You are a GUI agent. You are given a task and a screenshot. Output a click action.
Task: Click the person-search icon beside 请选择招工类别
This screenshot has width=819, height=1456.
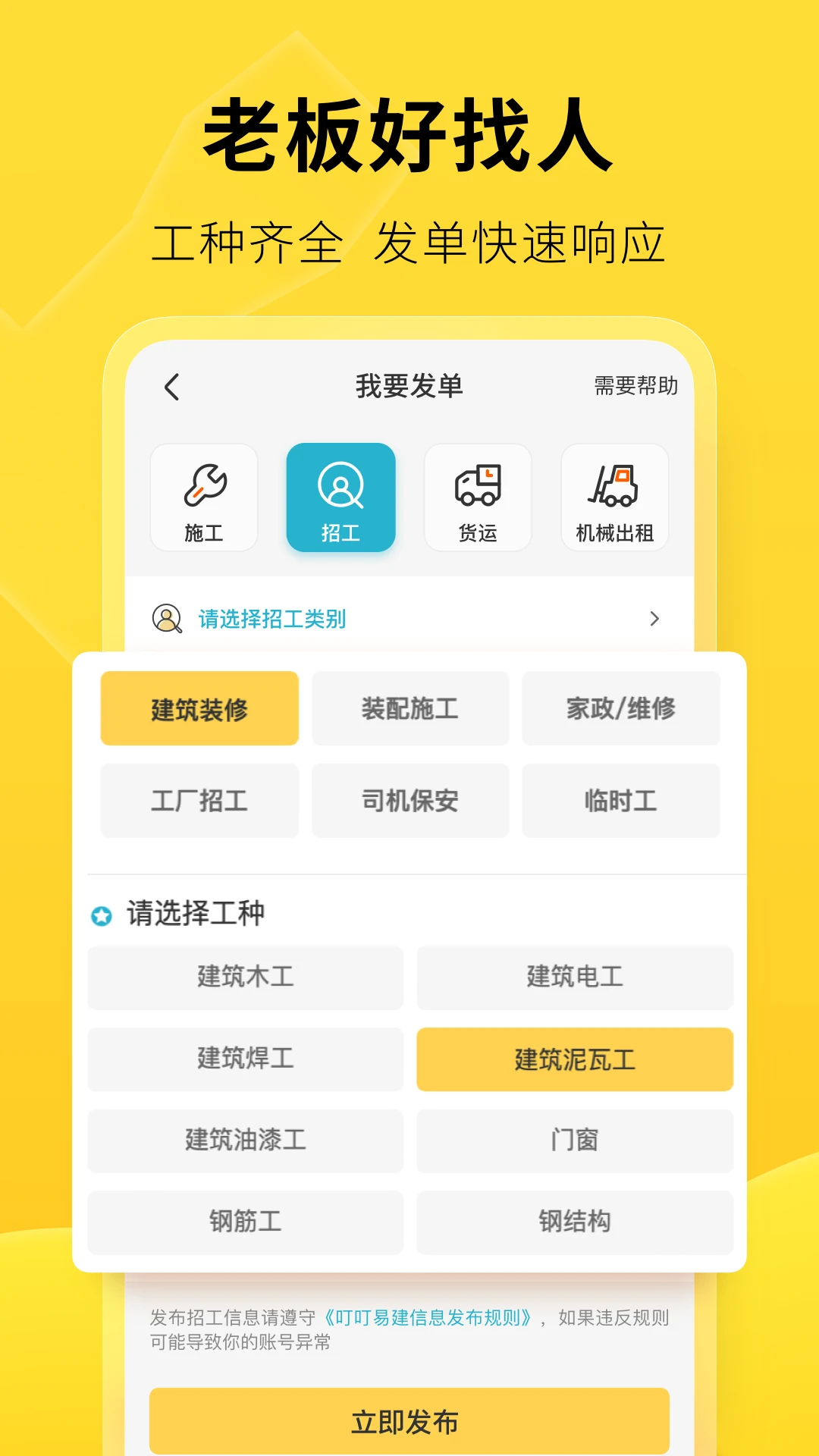coord(165,620)
